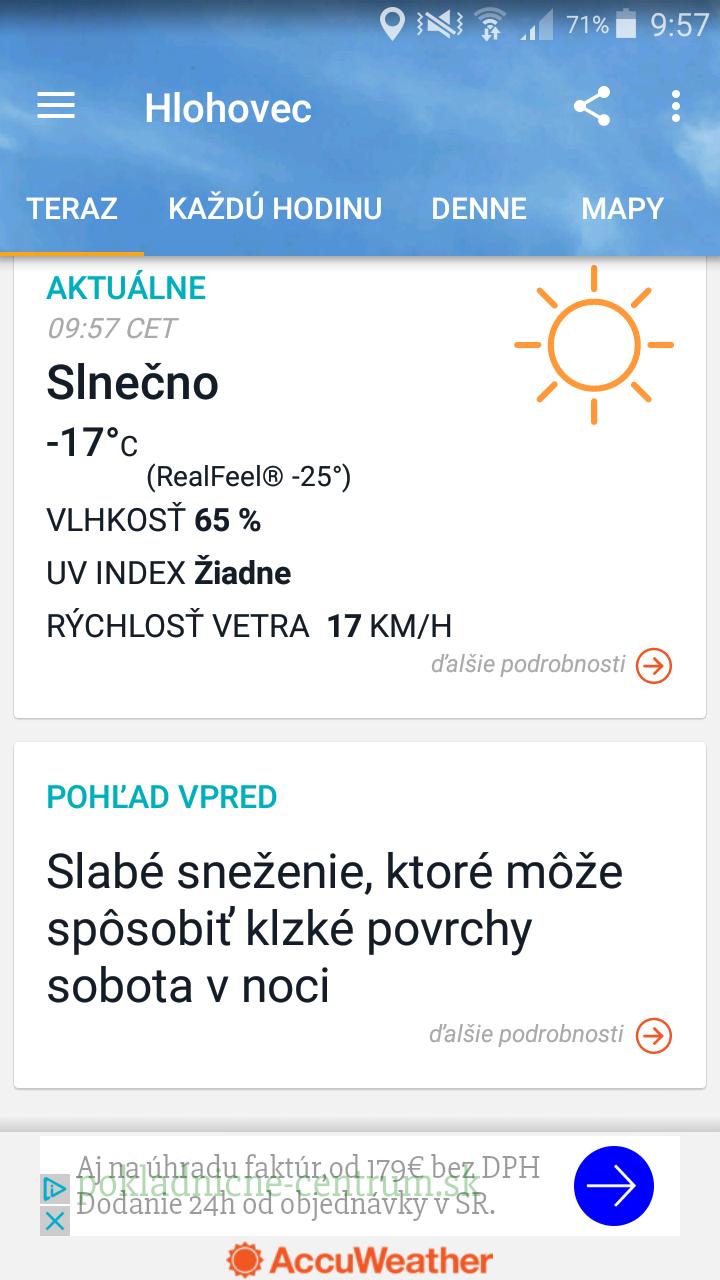Tap the blue arrow on the ad banner
The width and height of the screenshot is (720, 1280).
coord(613,1186)
